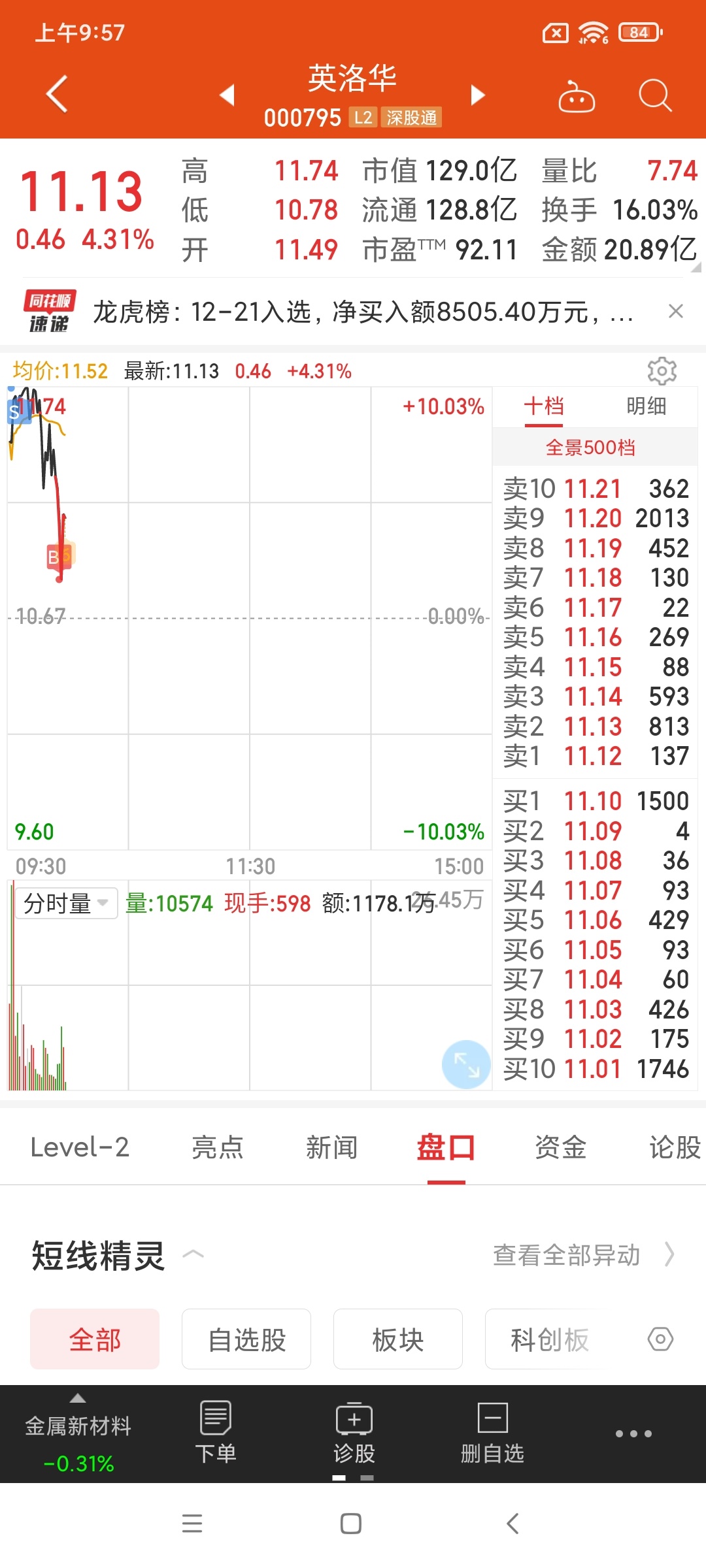Viewport: 706px width, 1568px height.
Task: Open the robot assistant icon
Action: [x=577, y=96]
